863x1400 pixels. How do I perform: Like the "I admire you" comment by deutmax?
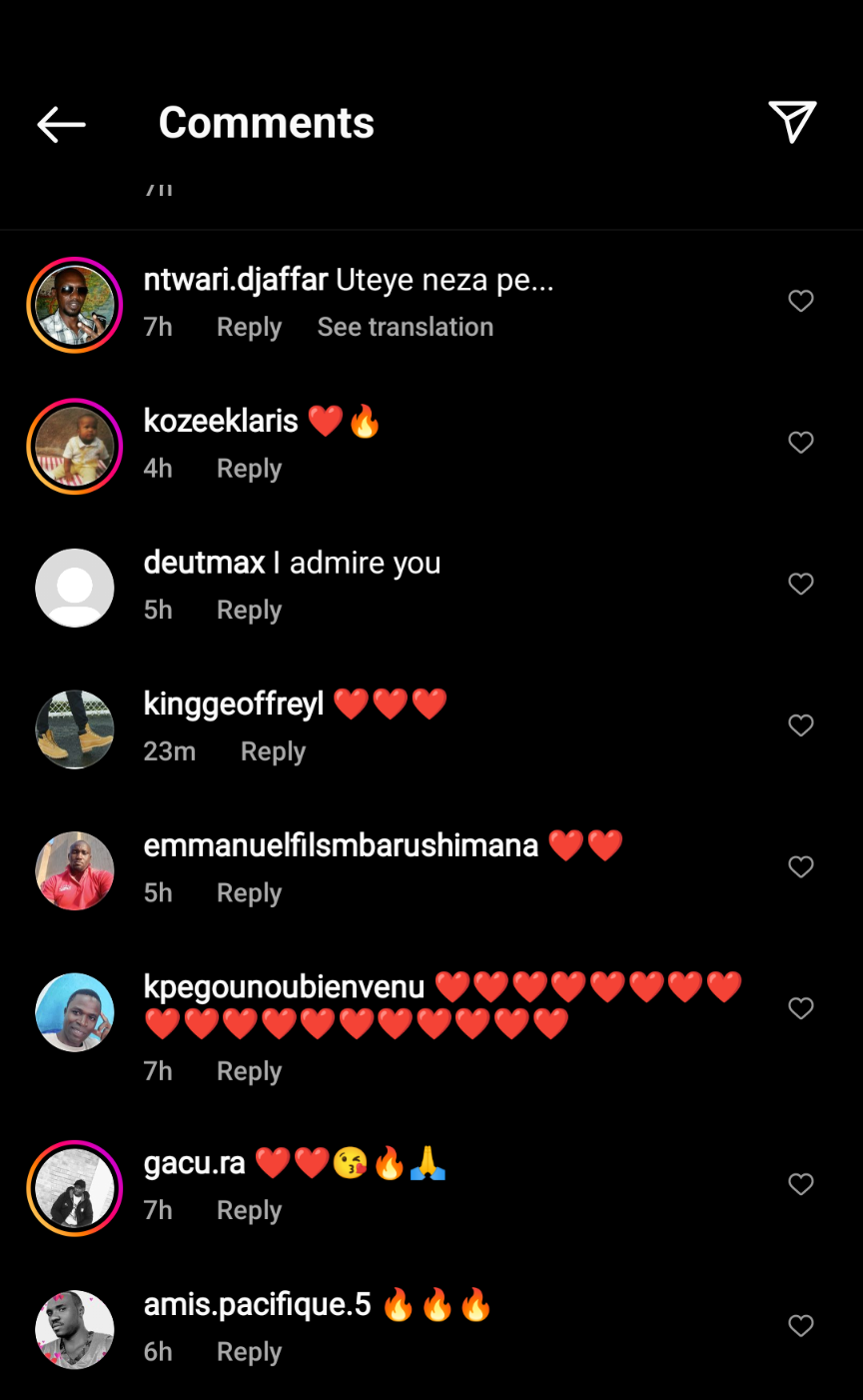click(x=801, y=584)
